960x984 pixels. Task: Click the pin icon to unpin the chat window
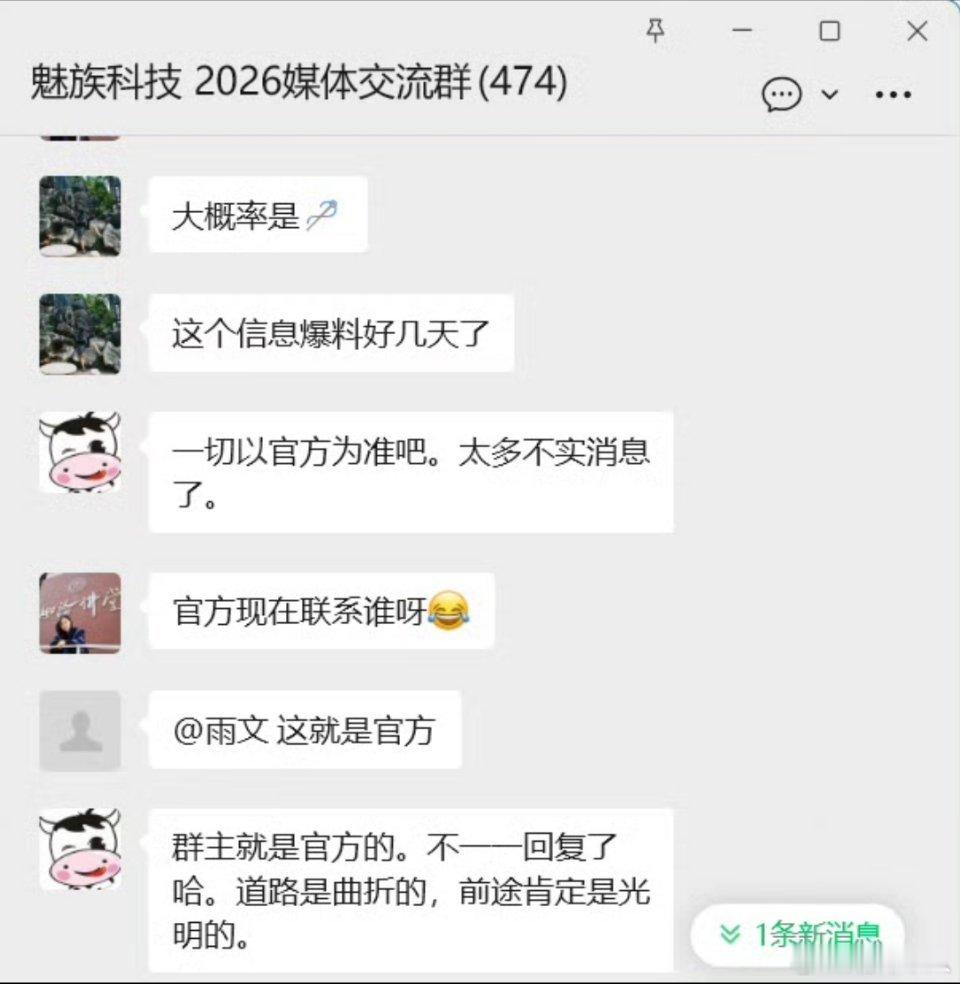tap(655, 31)
